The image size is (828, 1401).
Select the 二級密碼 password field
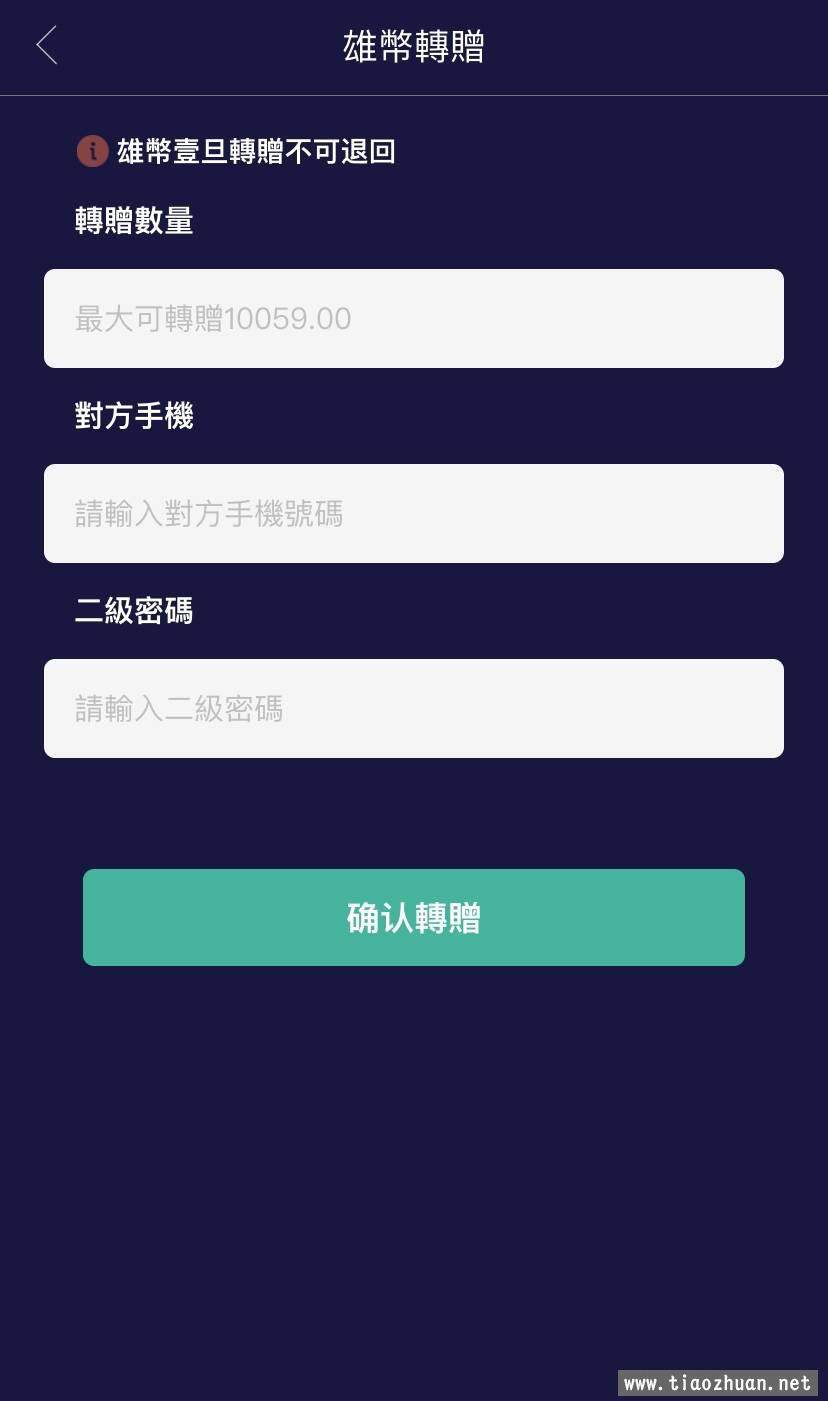click(x=414, y=708)
